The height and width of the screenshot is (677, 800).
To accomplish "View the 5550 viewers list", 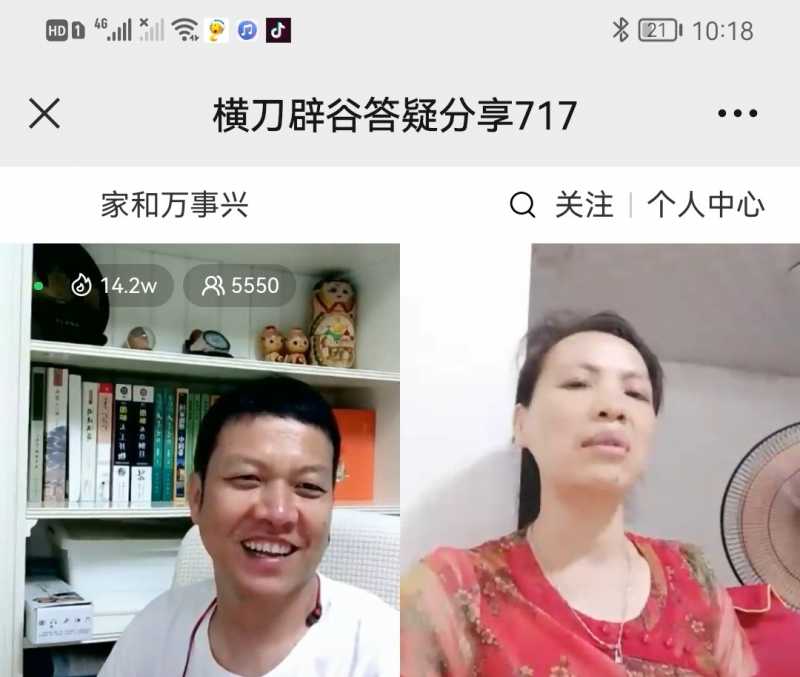I will point(240,286).
